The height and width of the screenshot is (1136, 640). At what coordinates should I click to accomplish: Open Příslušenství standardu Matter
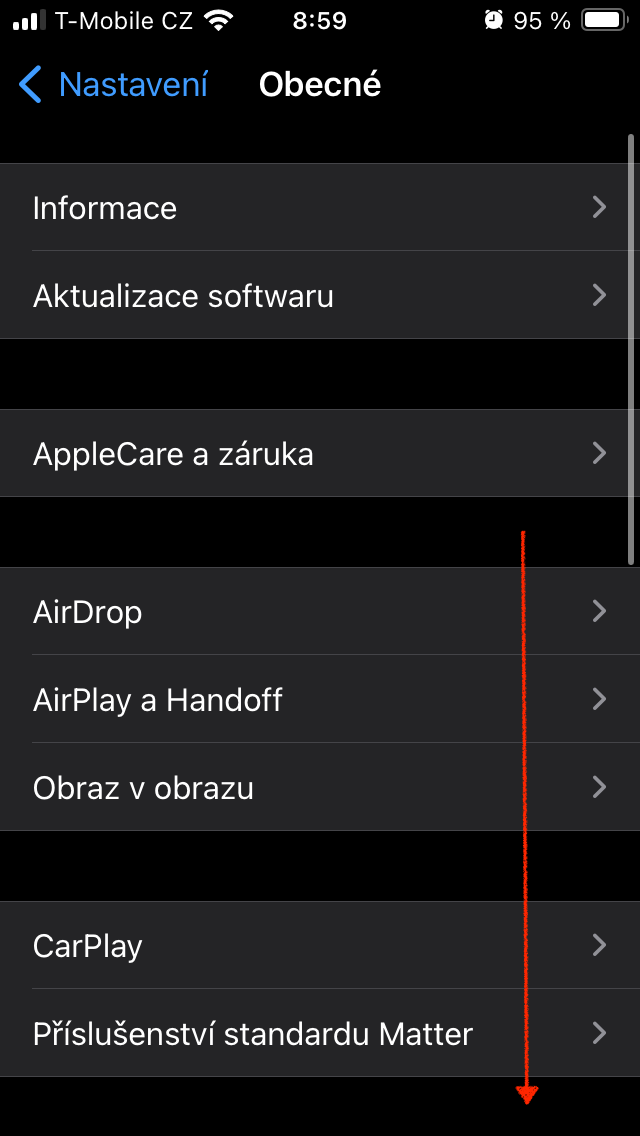[x=320, y=1033]
